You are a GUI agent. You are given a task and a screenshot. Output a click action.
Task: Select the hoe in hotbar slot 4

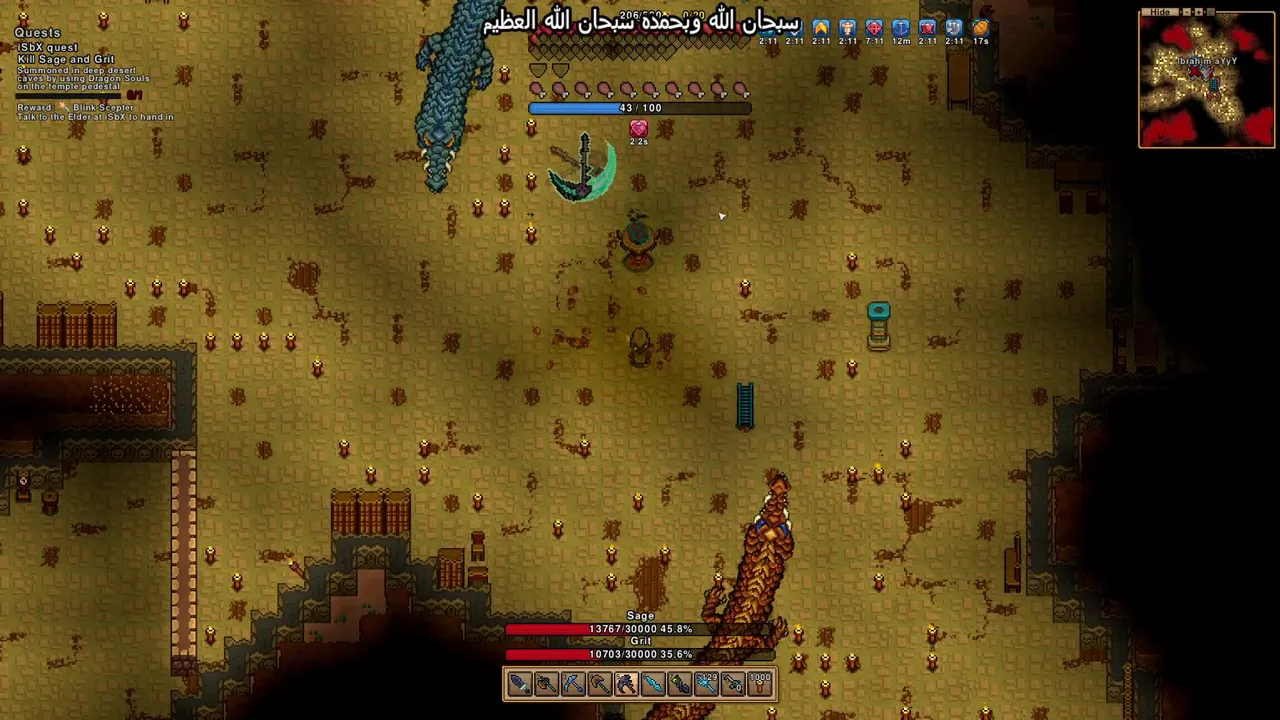pos(599,684)
